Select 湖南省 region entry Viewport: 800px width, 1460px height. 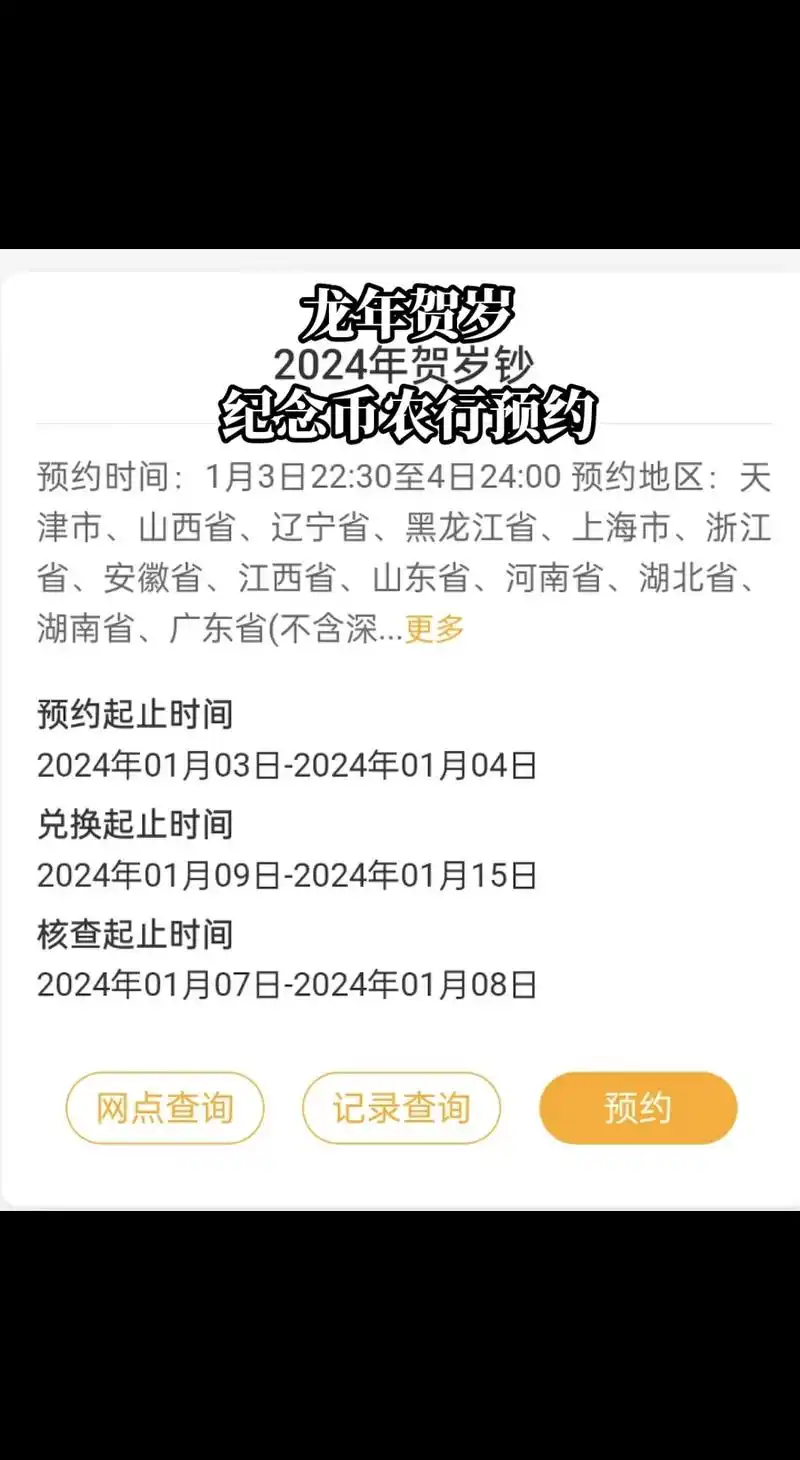[x=85, y=630]
